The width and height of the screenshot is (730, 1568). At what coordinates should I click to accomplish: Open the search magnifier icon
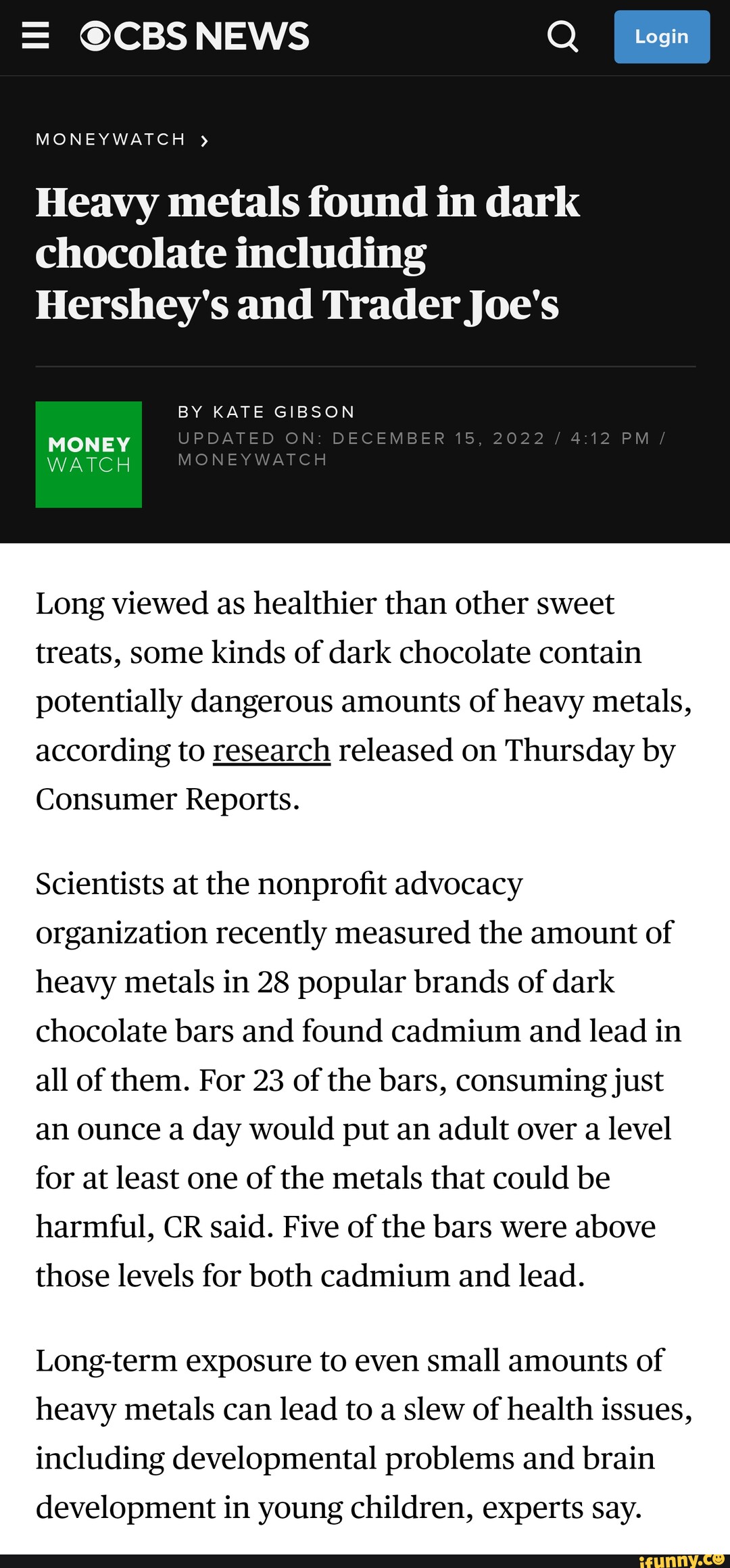562,36
